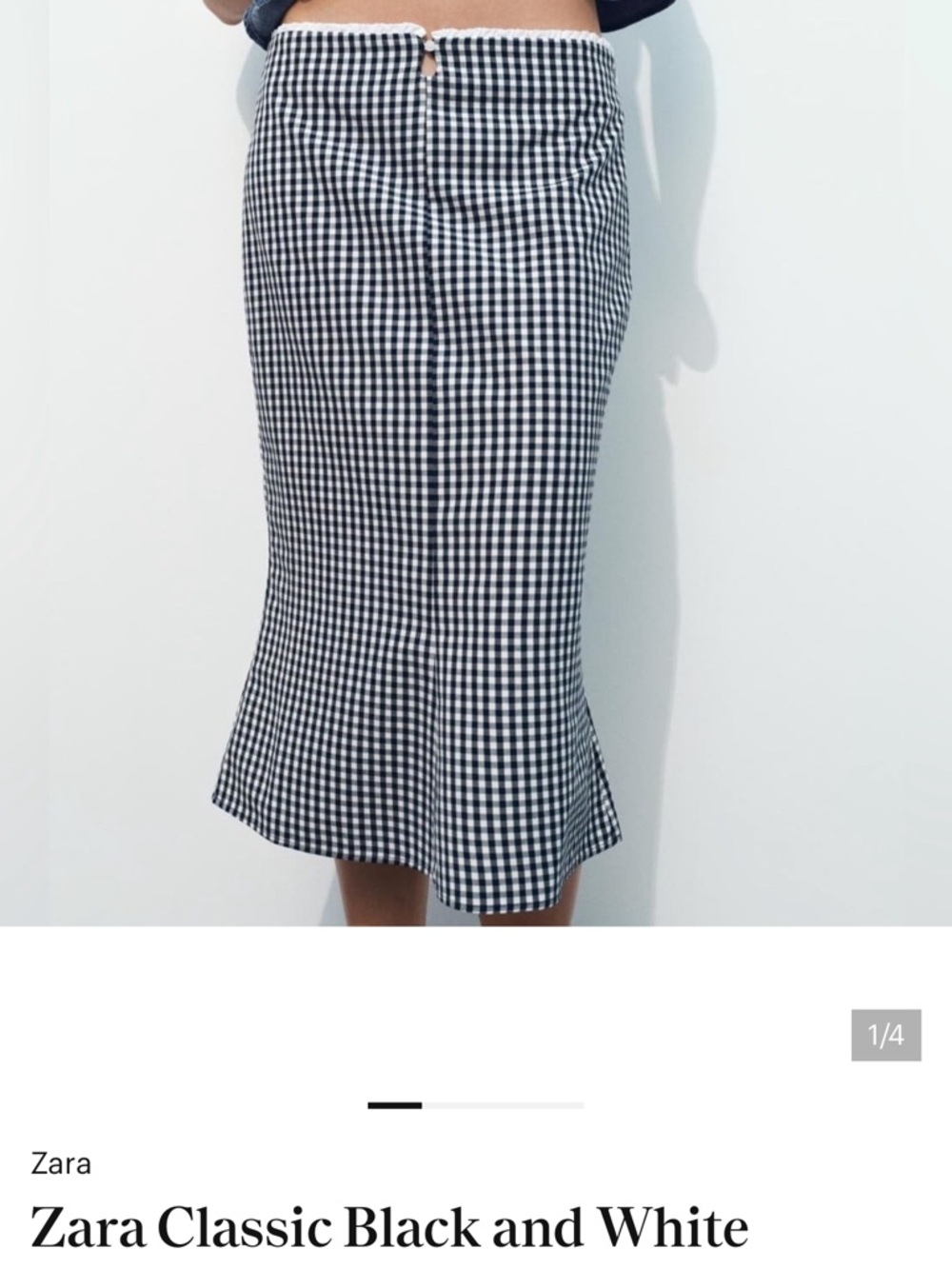Select the light segment of the carousel indicator
Image resolution: width=952 pixels, height=1269 pixels.
tap(505, 1106)
